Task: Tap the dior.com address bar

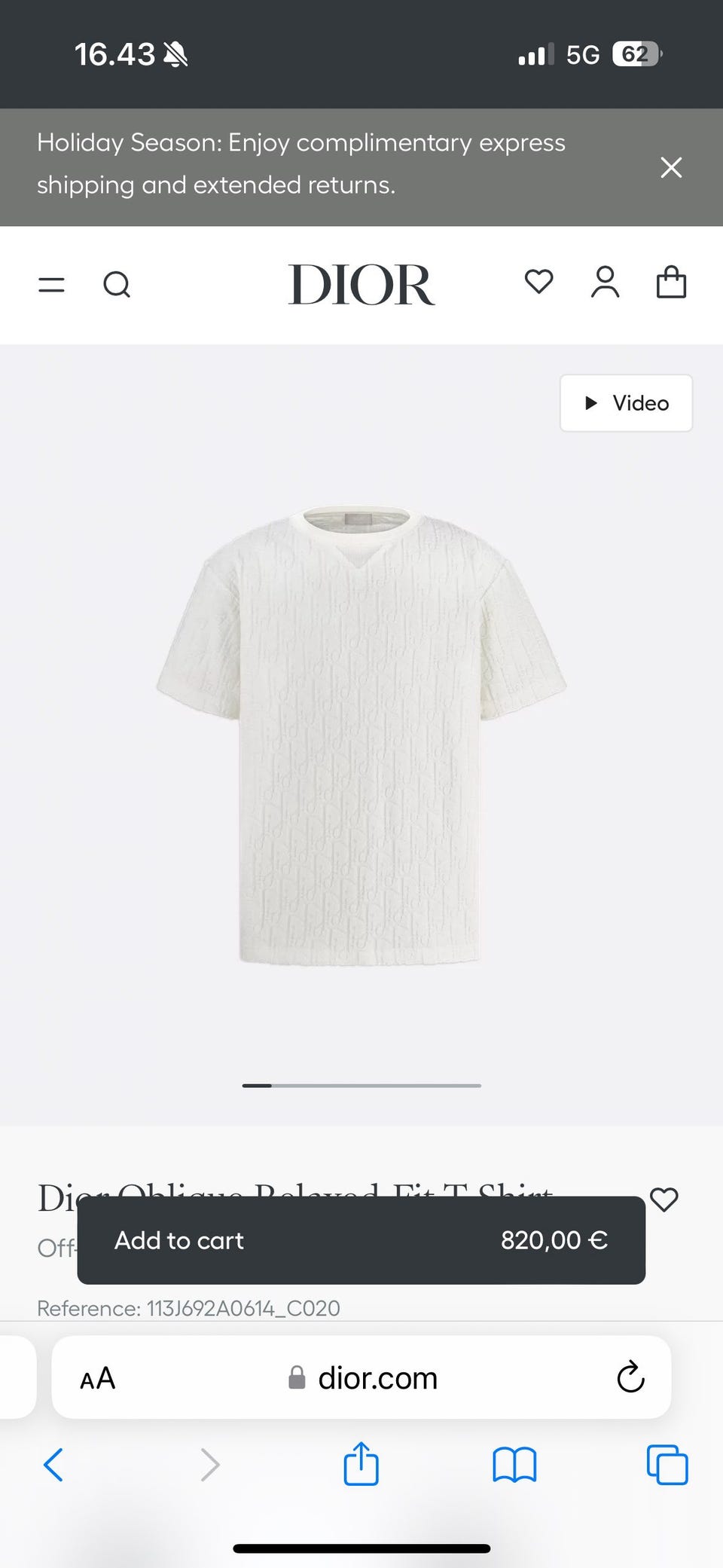Action: (361, 1377)
